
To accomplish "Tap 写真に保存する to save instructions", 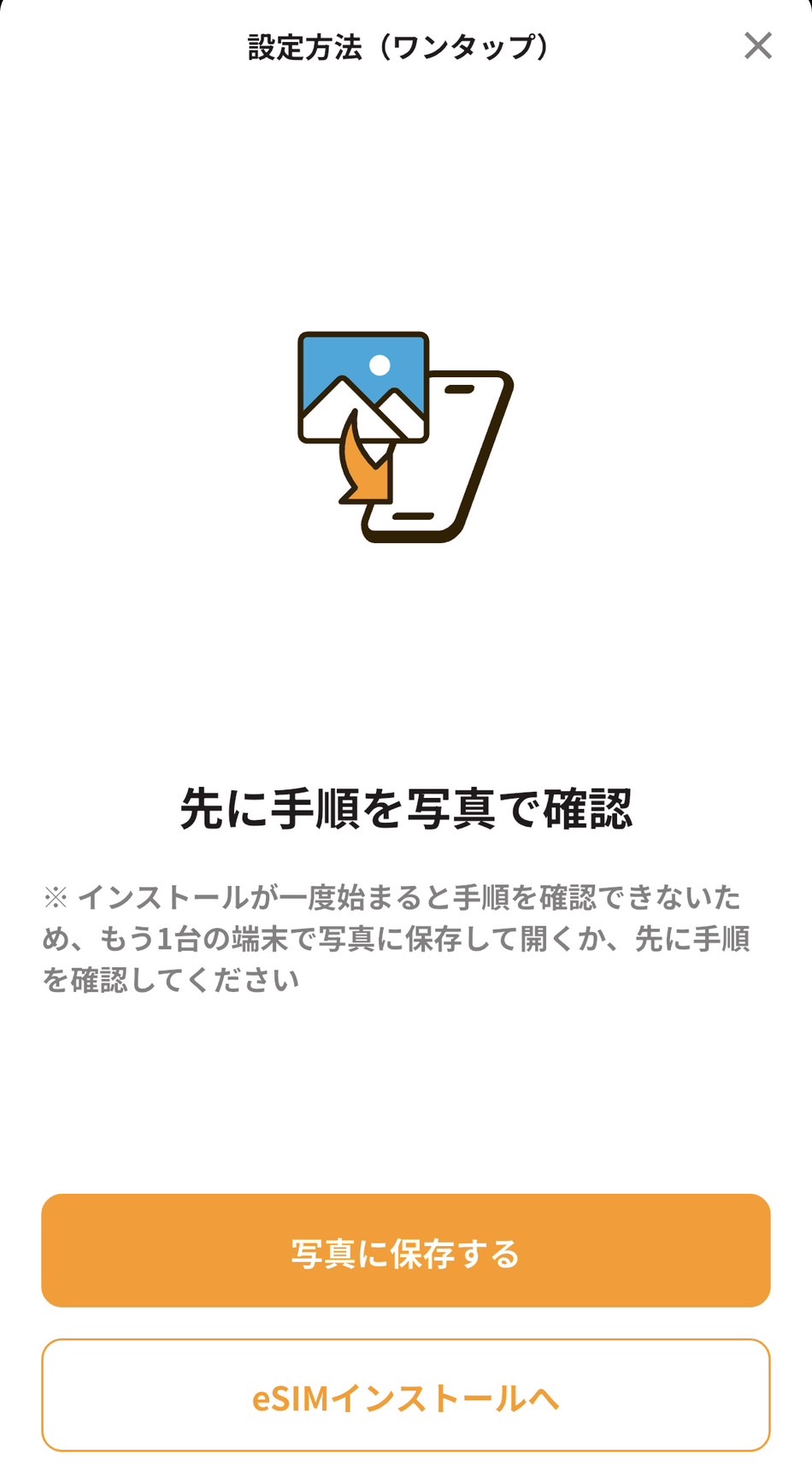I will tap(406, 1250).
